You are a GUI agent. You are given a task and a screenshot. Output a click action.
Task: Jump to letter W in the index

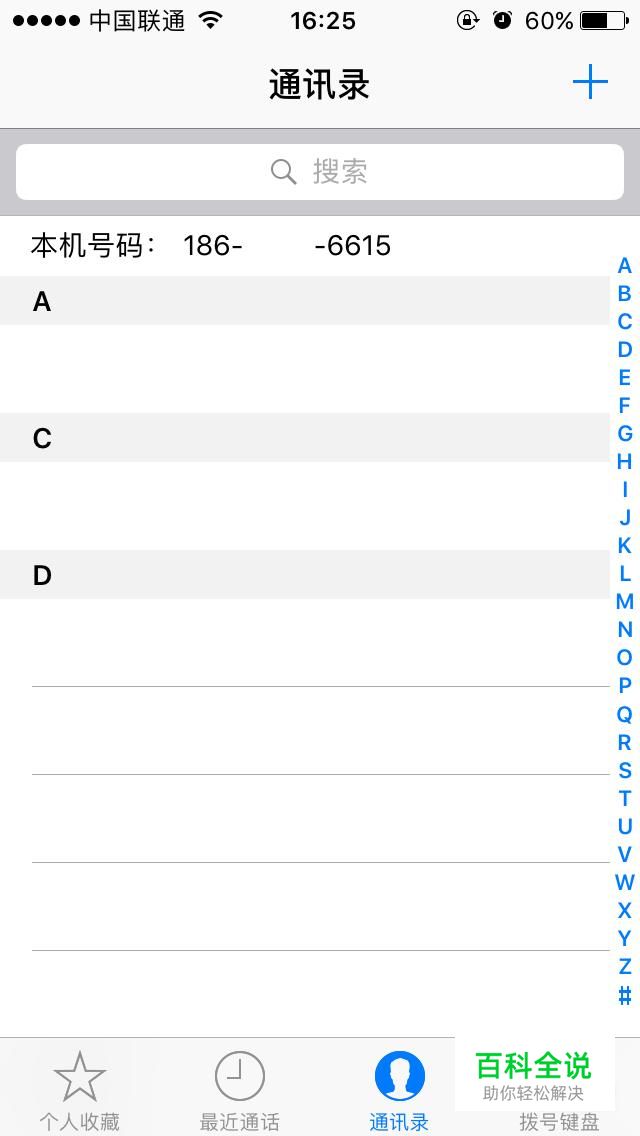click(x=625, y=882)
